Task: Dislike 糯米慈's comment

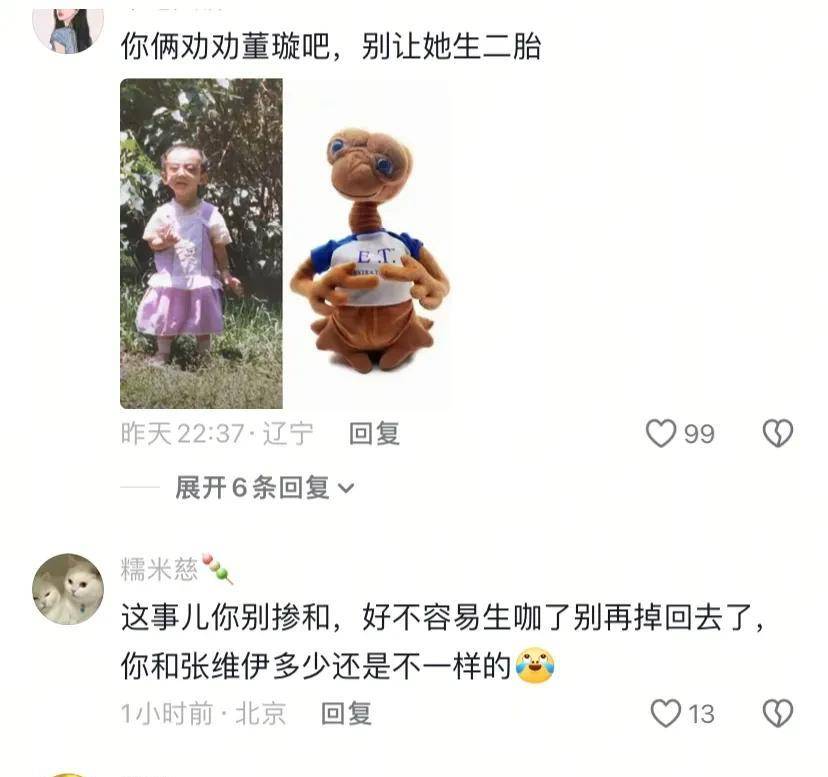Action: (x=777, y=713)
